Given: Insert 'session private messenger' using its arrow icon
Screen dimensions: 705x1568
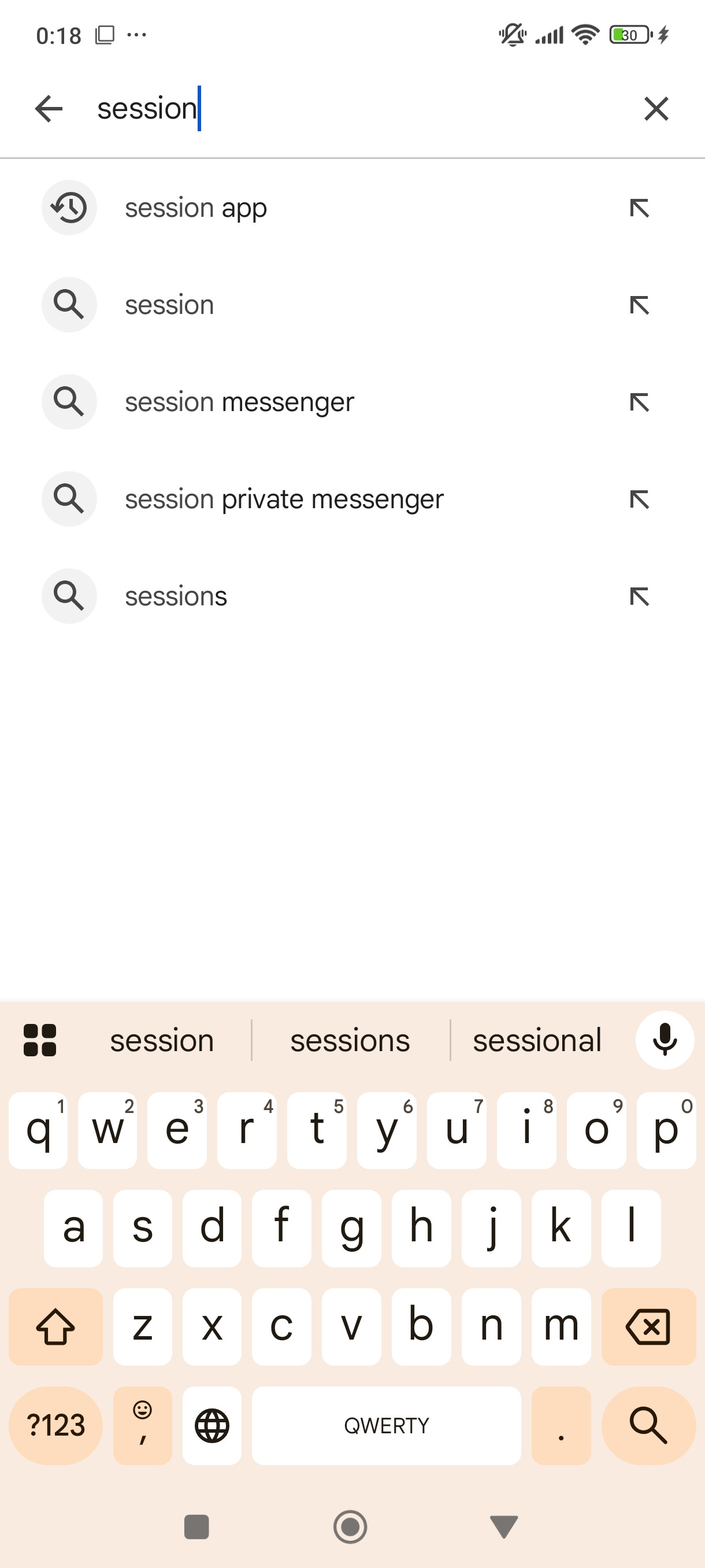Looking at the screenshot, I should pyautogui.click(x=639, y=500).
